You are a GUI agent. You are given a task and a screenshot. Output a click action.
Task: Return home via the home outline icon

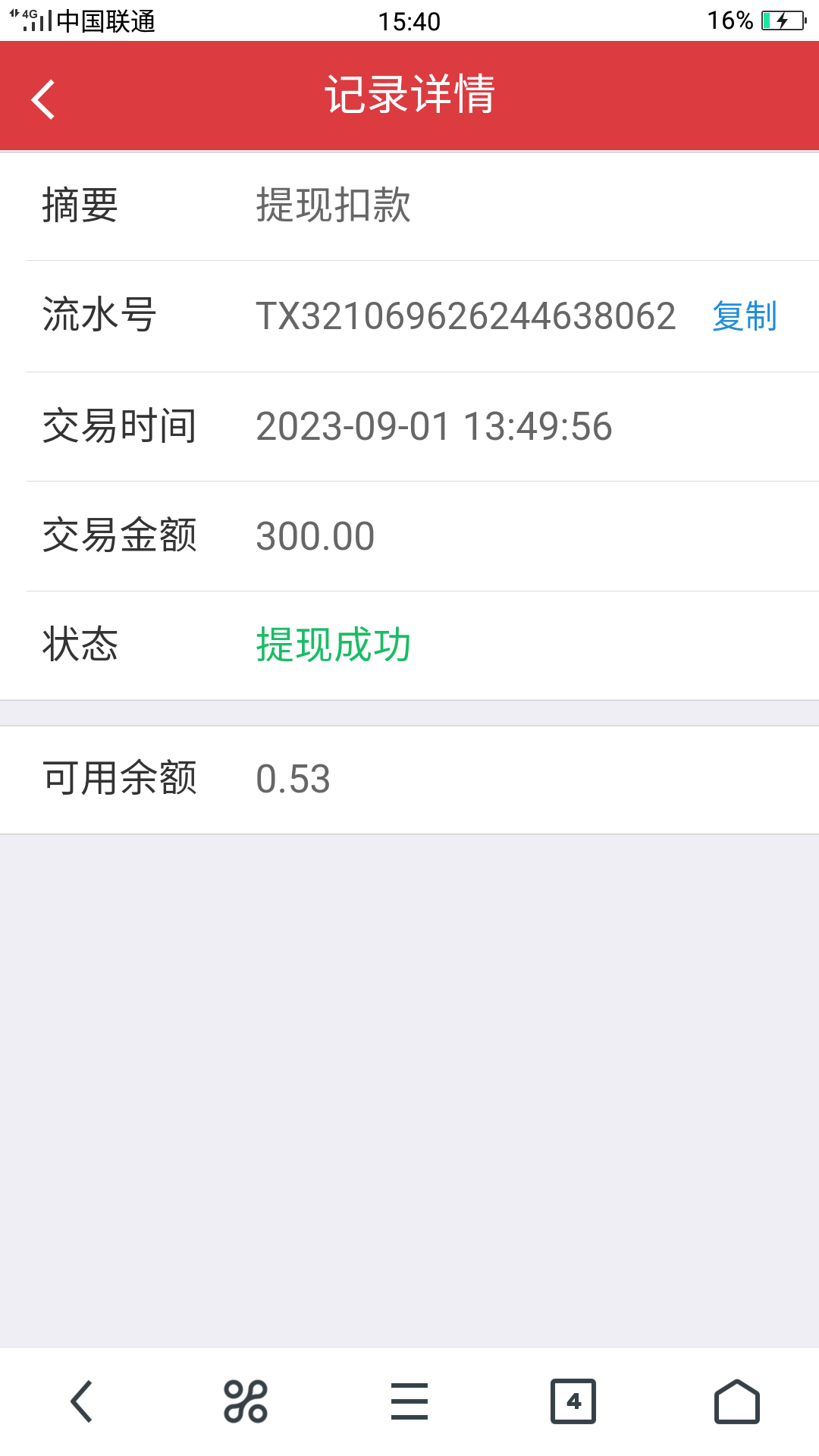737,1401
